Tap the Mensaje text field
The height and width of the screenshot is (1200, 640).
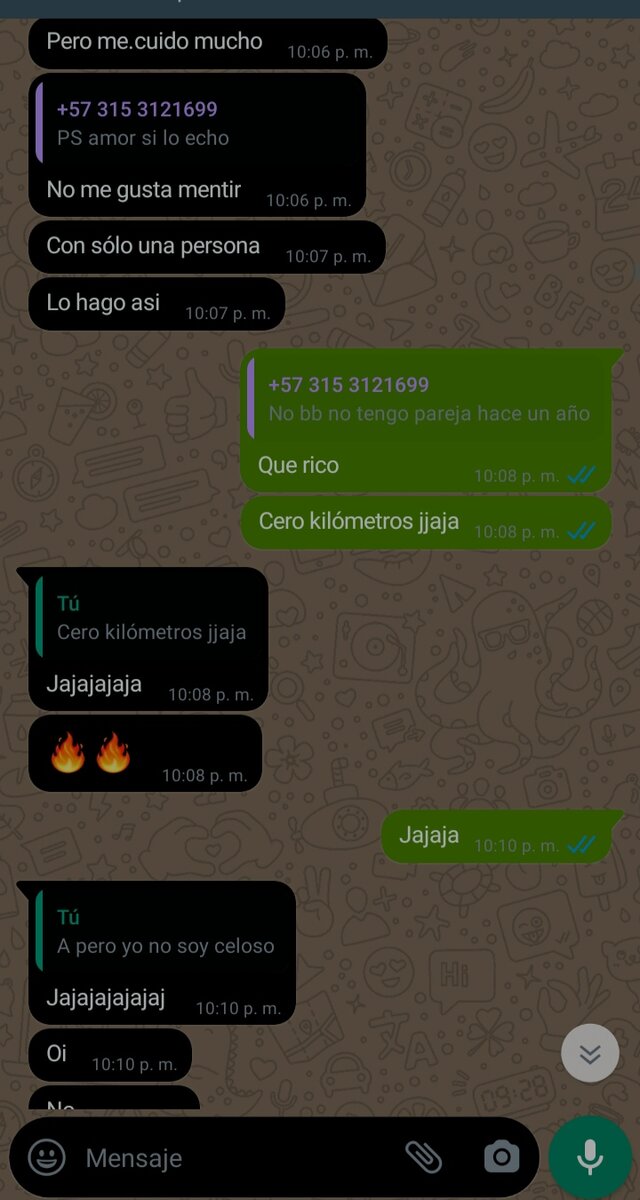230,1158
